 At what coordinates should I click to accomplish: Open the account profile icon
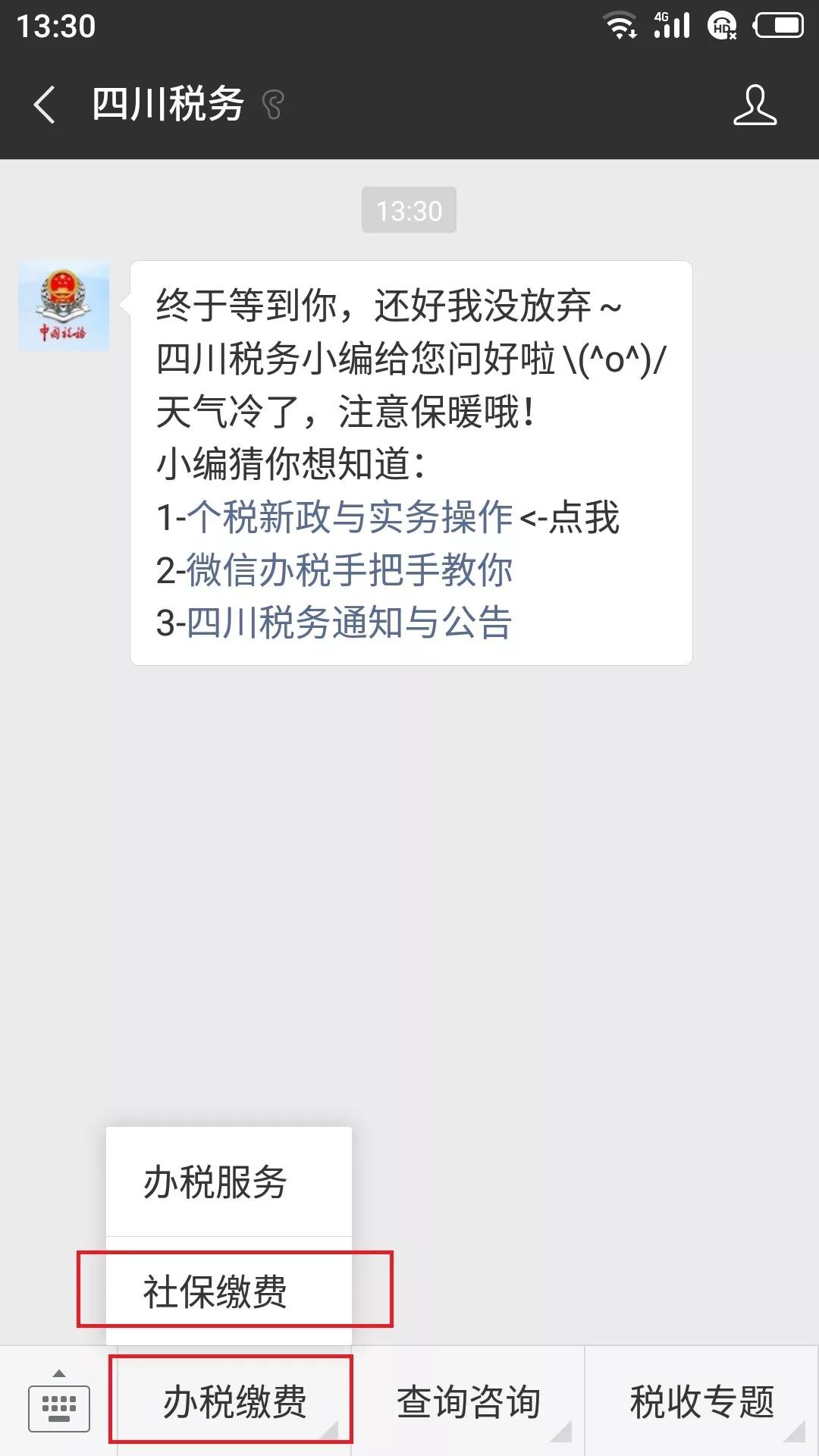click(x=755, y=105)
